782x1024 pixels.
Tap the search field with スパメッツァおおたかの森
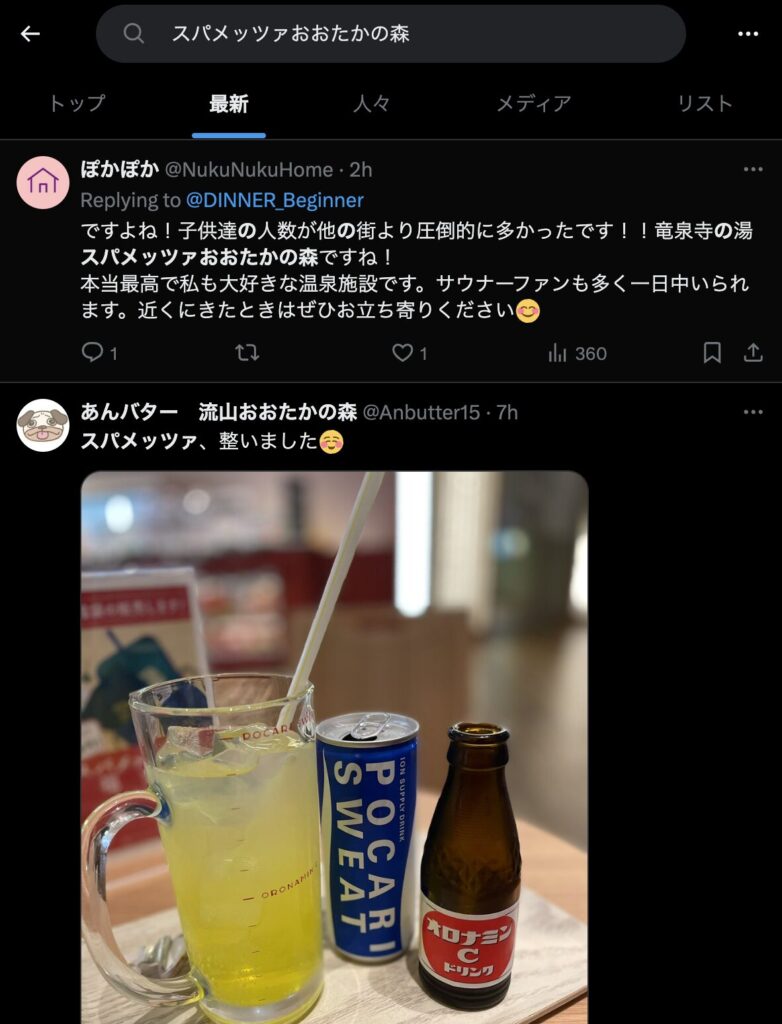pyautogui.click(x=390, y=34)
